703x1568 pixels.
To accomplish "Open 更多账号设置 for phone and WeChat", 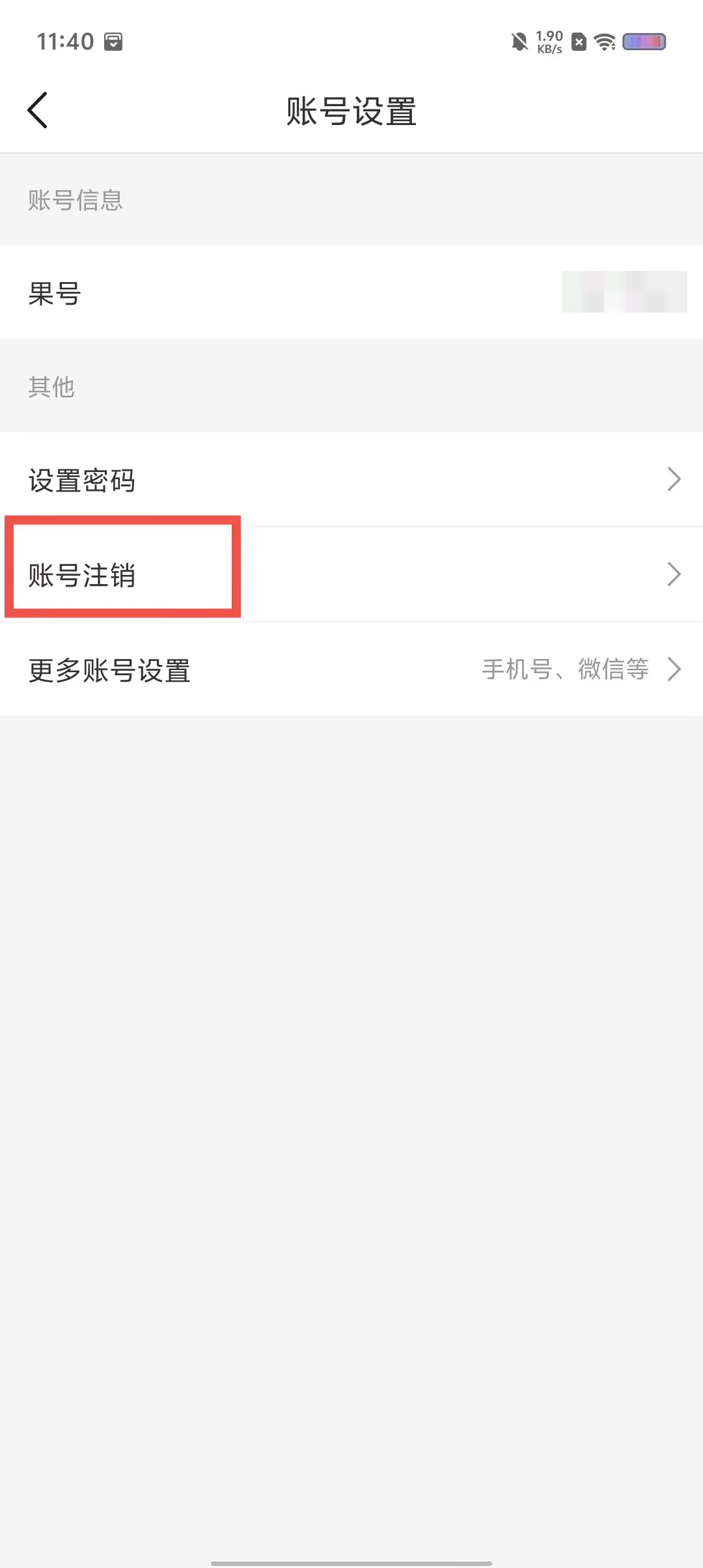I will 351,669.
